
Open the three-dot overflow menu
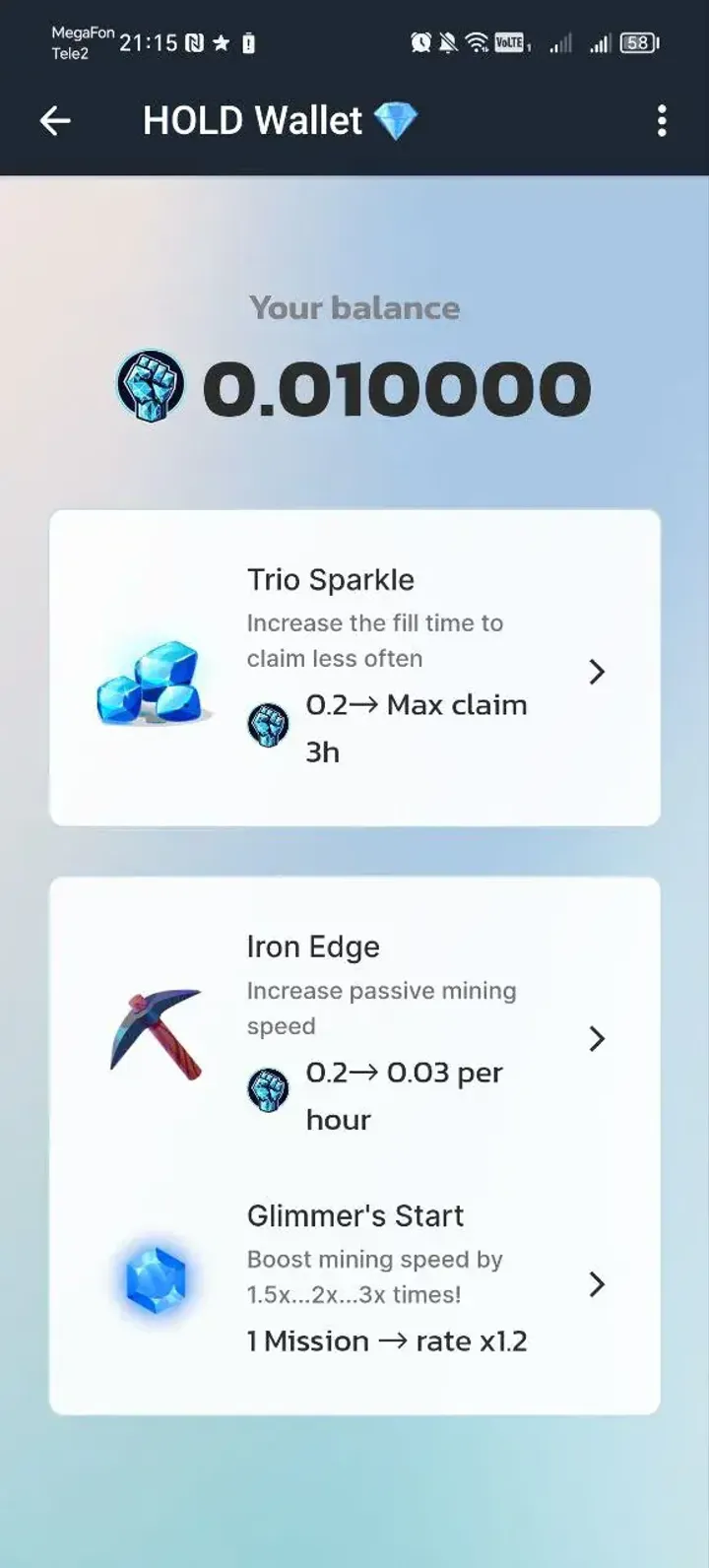point(662,121)
